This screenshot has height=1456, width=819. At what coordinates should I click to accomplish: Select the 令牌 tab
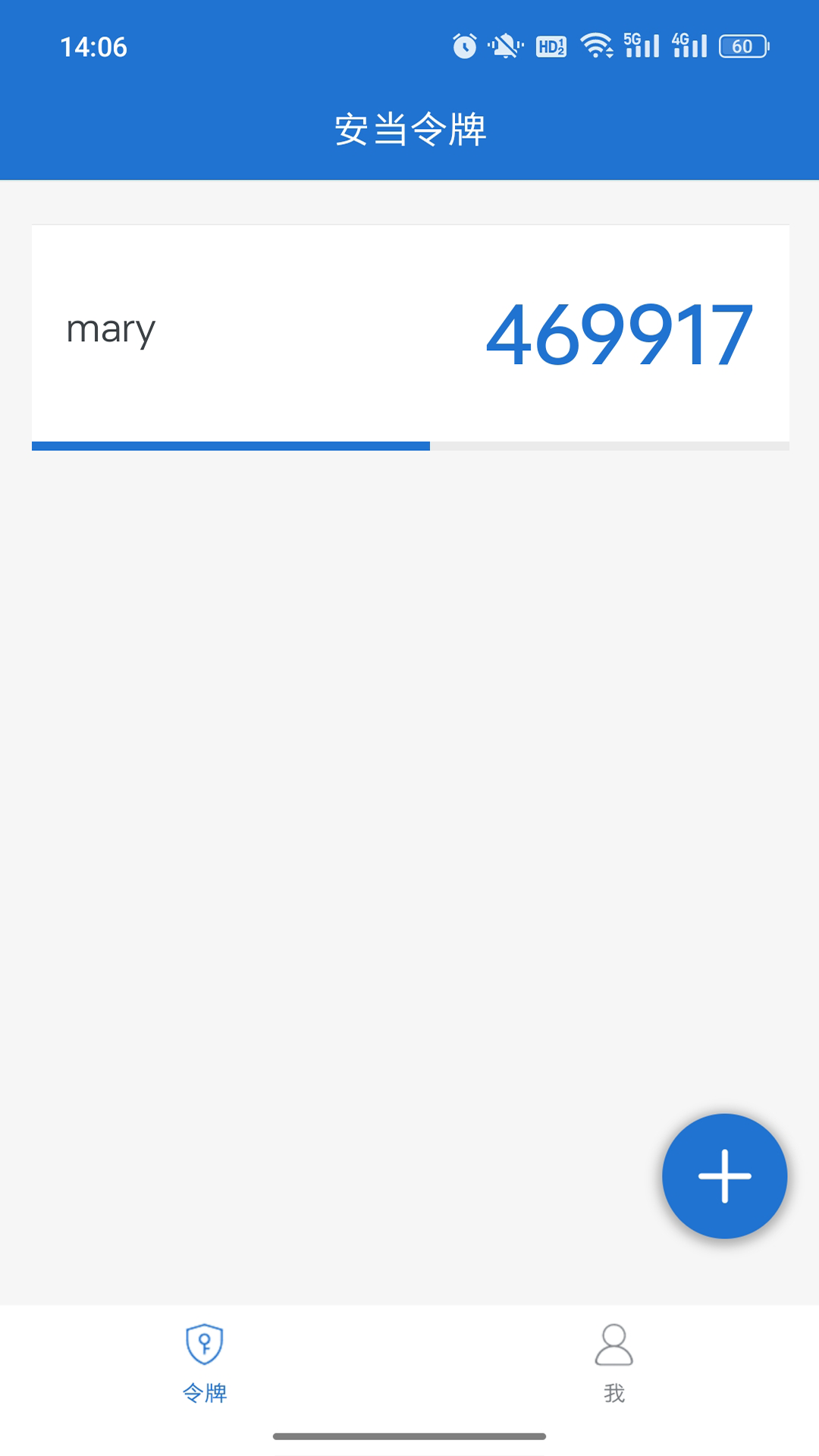(x=205, y=1363)
